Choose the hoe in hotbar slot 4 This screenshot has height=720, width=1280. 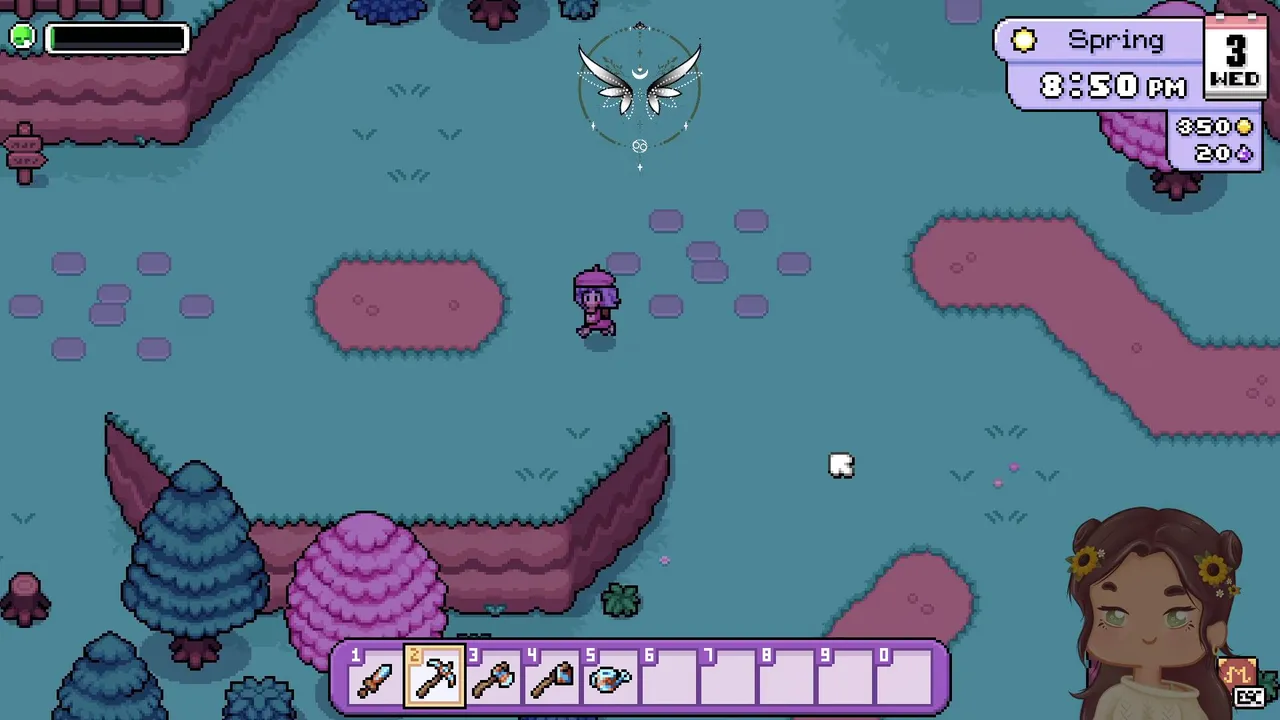point(553,678)
